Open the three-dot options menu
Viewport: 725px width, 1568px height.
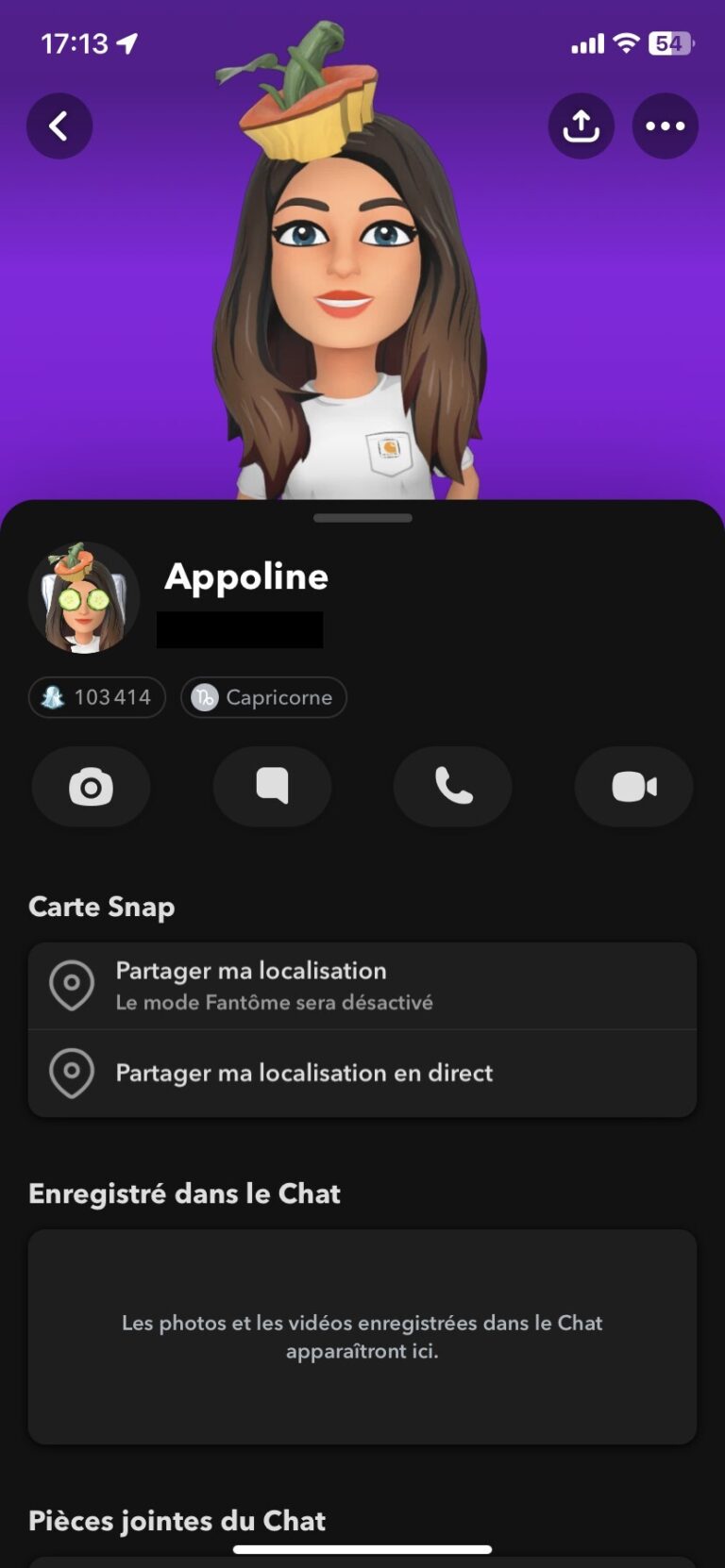pos(665,125)
